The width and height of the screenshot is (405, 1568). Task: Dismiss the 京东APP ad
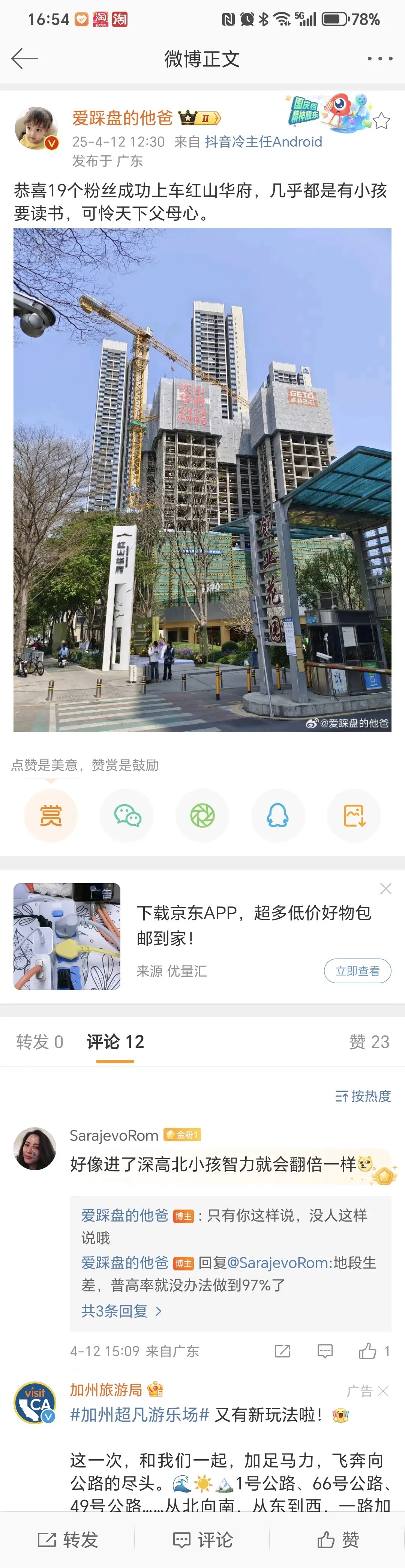tap(385, 889)
